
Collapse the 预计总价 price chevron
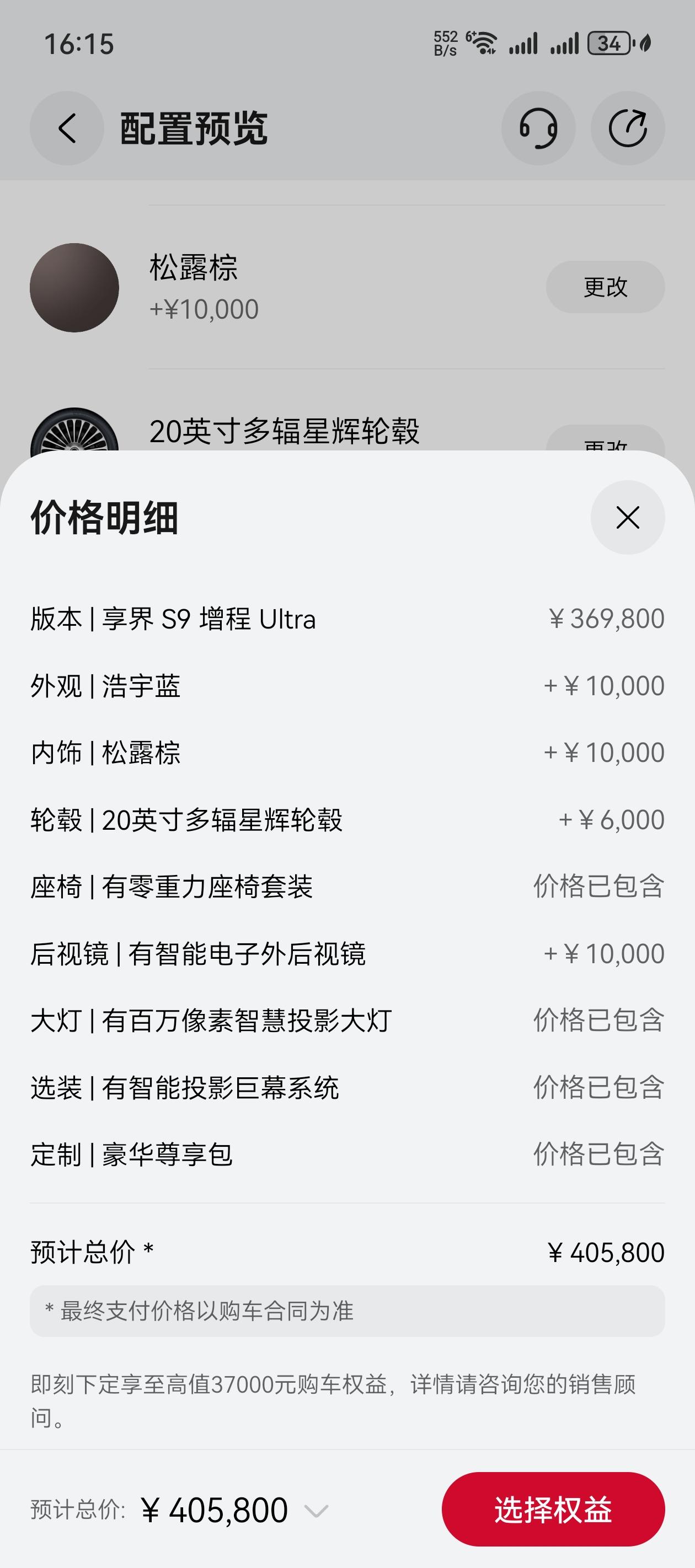316,1511
